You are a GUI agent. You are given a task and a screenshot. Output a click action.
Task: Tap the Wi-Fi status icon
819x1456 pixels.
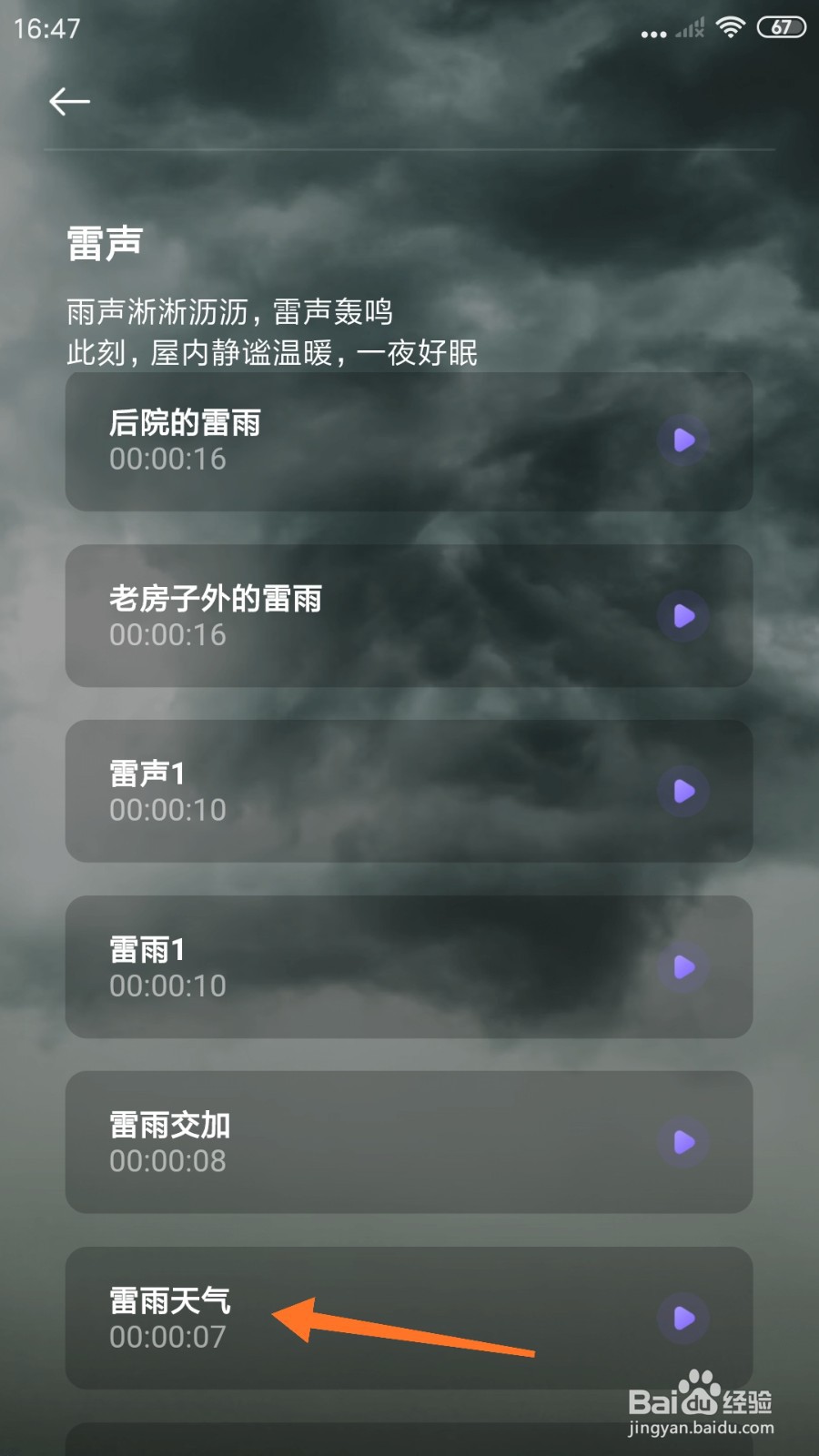click(x=731, y=27)
